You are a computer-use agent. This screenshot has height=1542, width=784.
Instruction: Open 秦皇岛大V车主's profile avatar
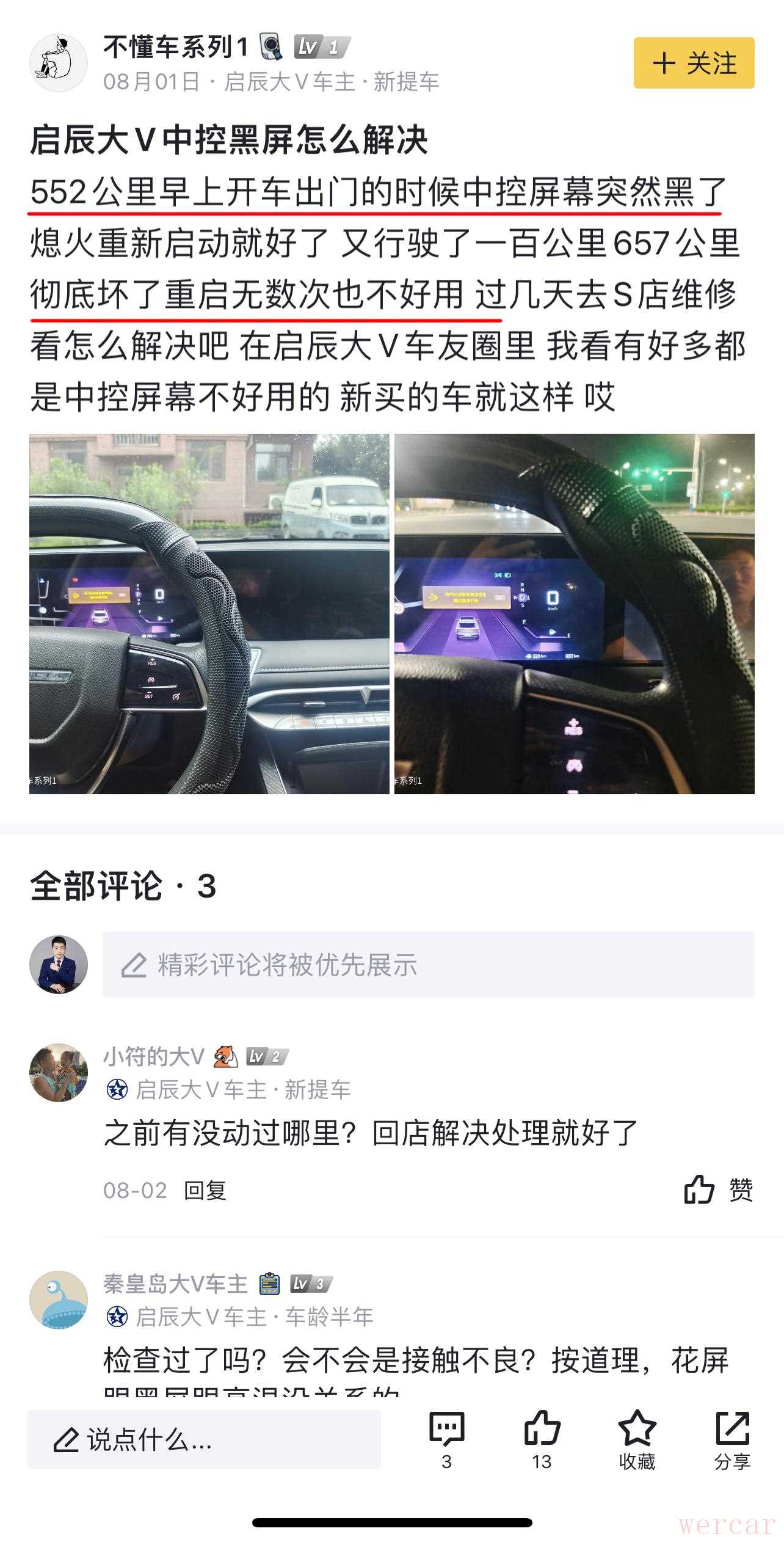(x=59, y=1299)
